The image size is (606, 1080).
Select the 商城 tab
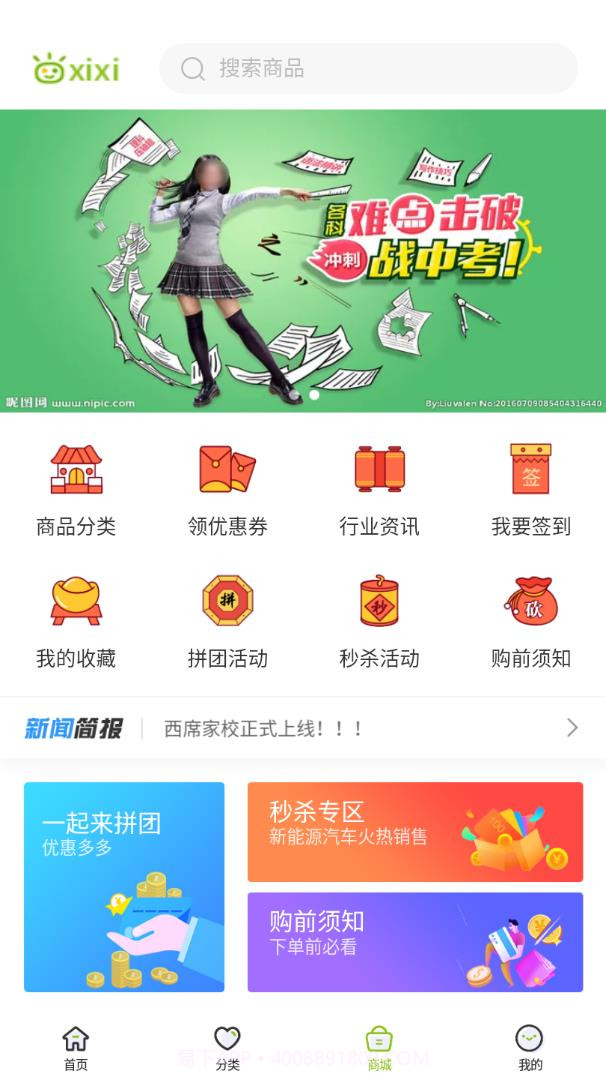pyautogui.click(x=379, y=1047)
